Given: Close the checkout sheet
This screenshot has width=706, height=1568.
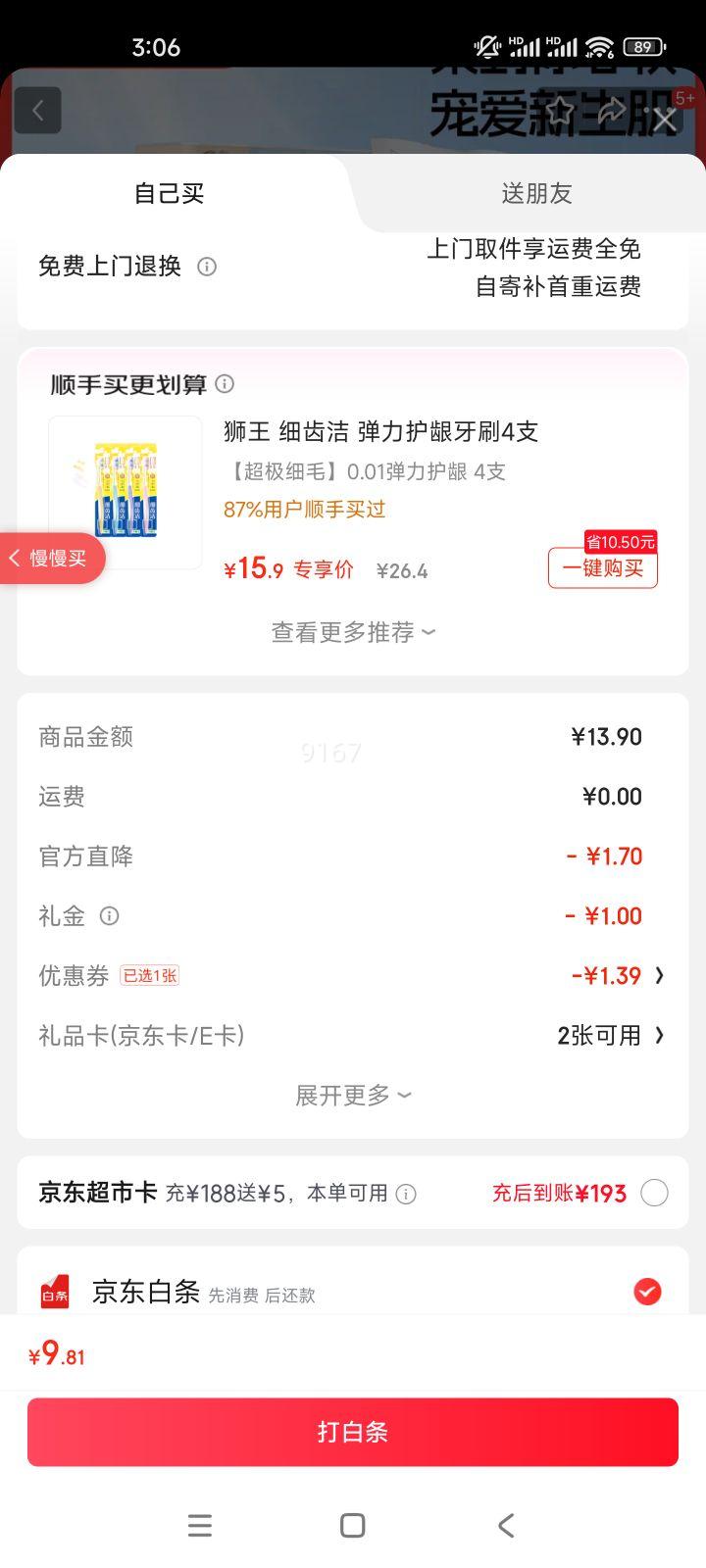Looking at the screenshot, I should tap(665, 120).
